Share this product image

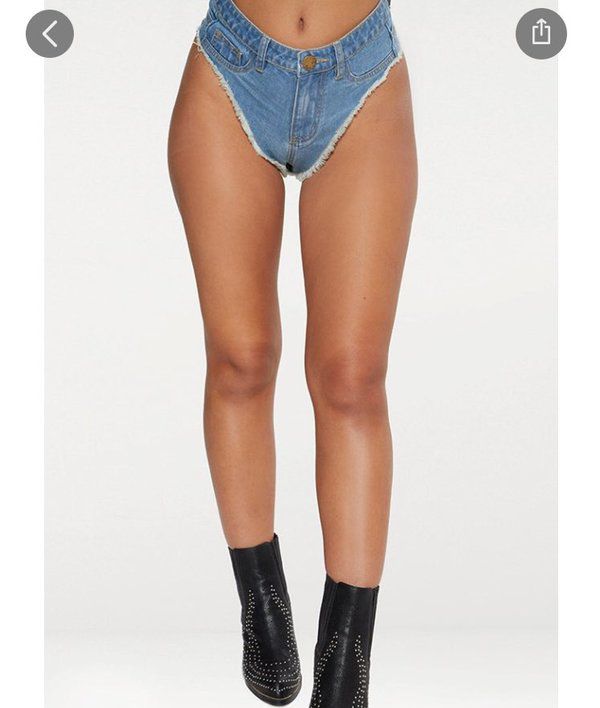point(541,34)
